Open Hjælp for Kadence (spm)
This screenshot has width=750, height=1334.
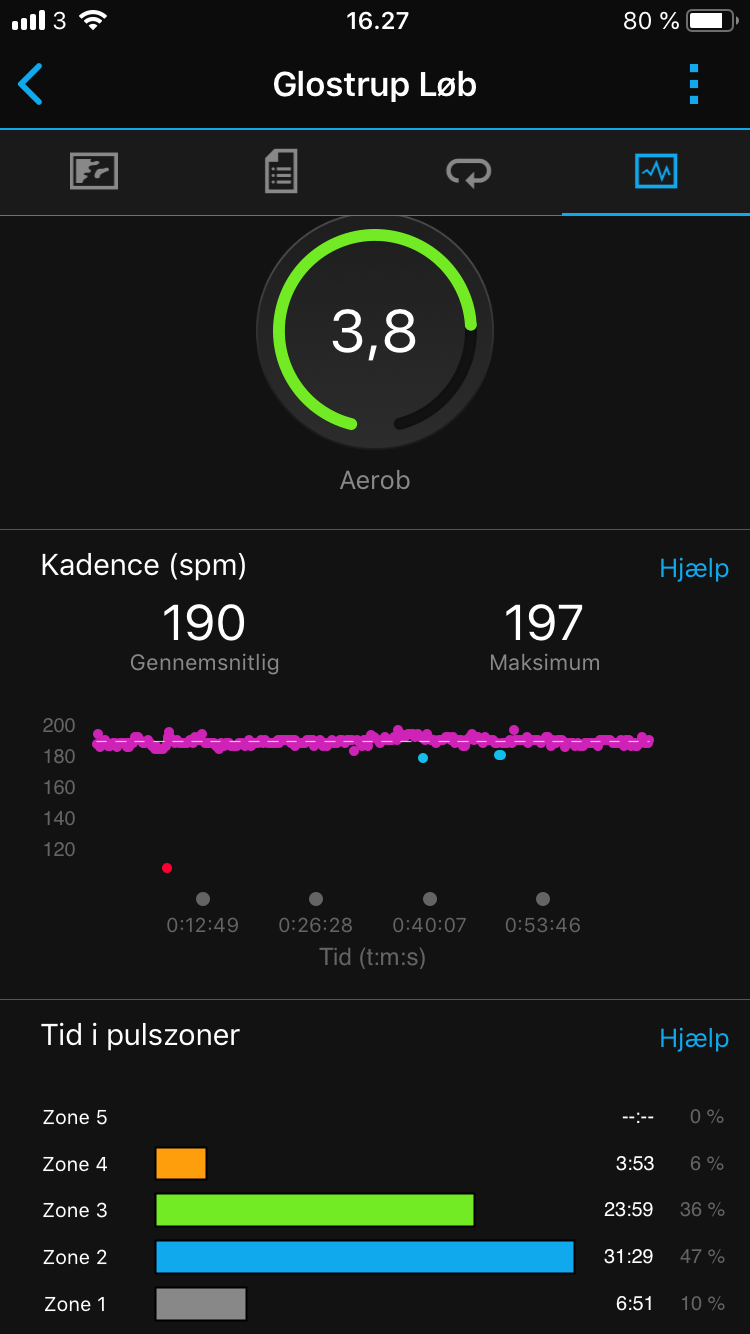693,569
